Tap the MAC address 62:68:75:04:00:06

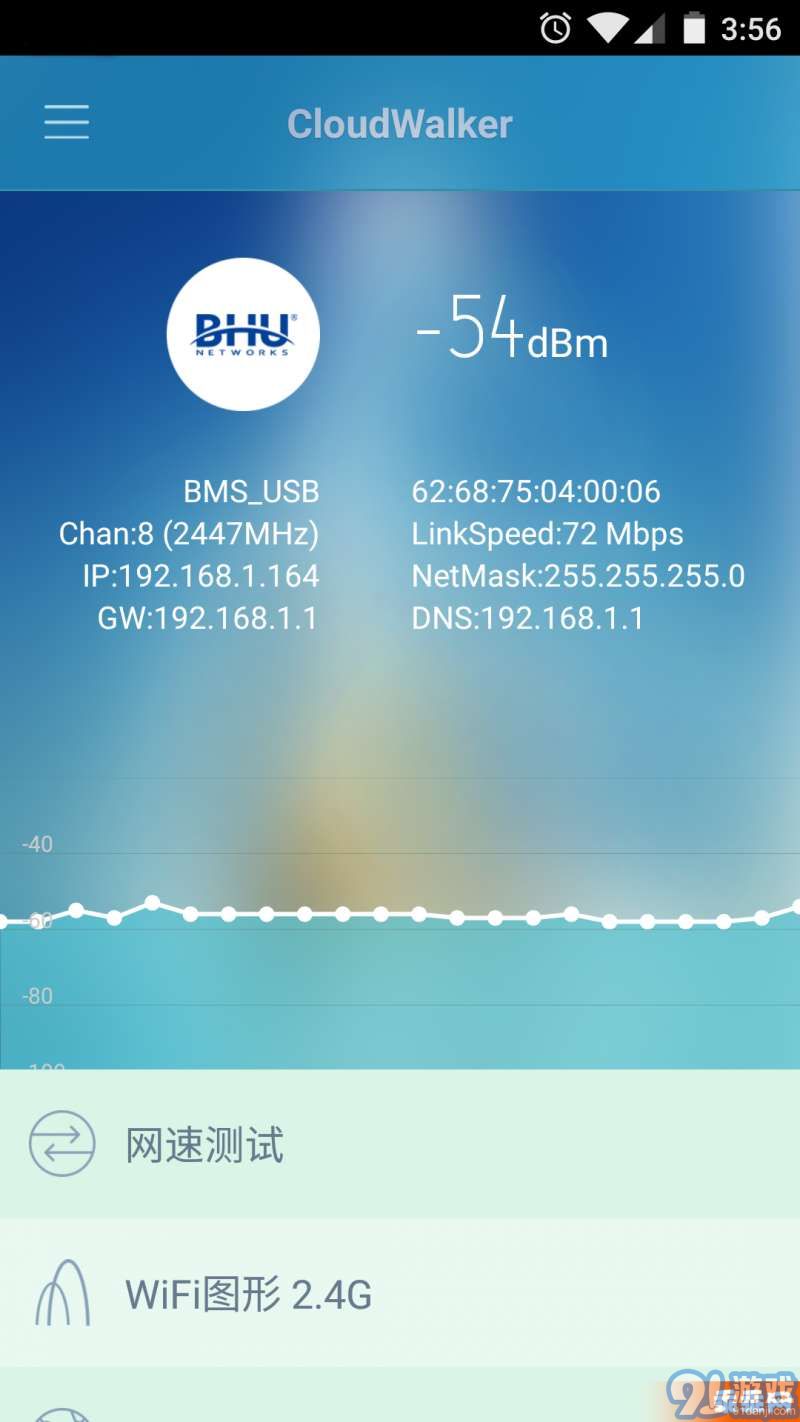click(537, 491)
